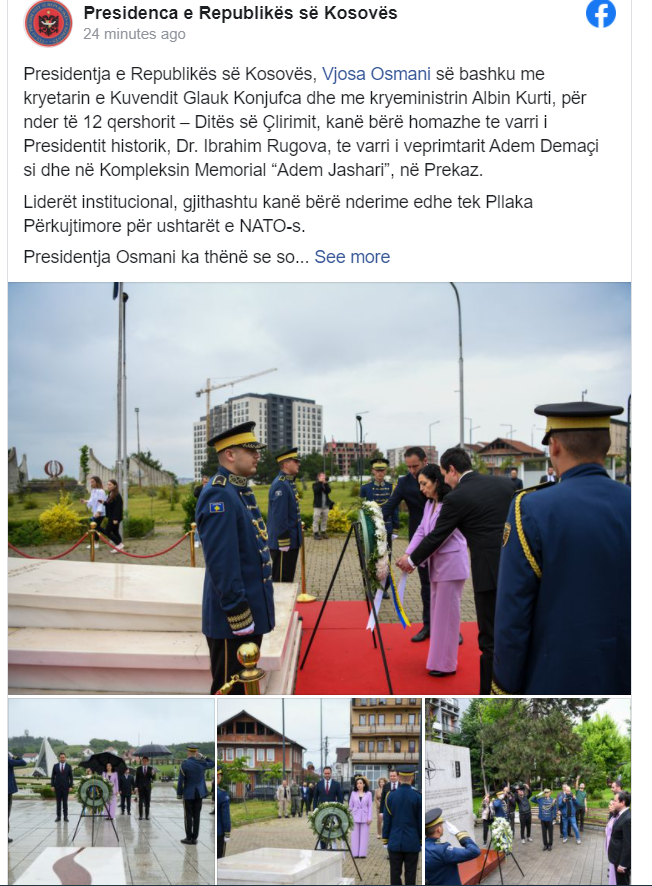Open the large wreath-laying photo
The width and height of the screenshot is (652, 886).
(x=319, y=488)
